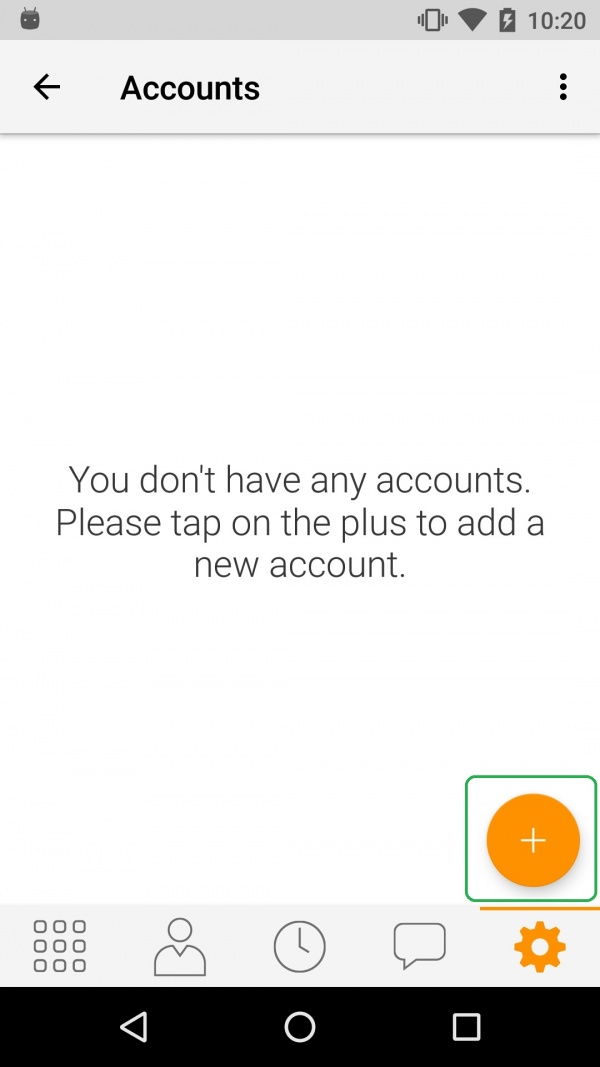600x1067 pixels.
Task: Open the messages chat tab
Action: (420, 946)
